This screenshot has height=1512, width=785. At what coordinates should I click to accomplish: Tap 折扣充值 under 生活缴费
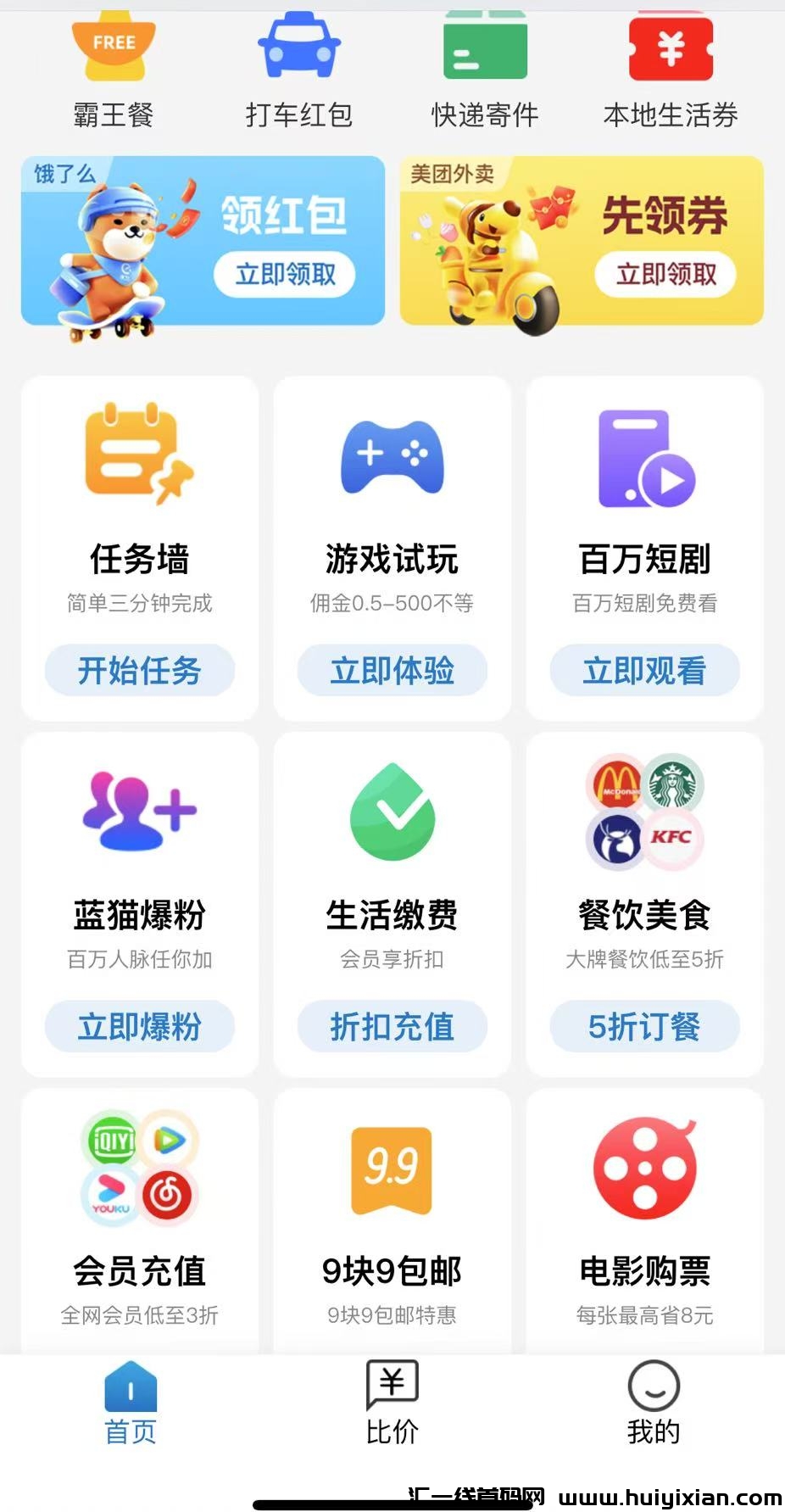(x=392, y=1027)
